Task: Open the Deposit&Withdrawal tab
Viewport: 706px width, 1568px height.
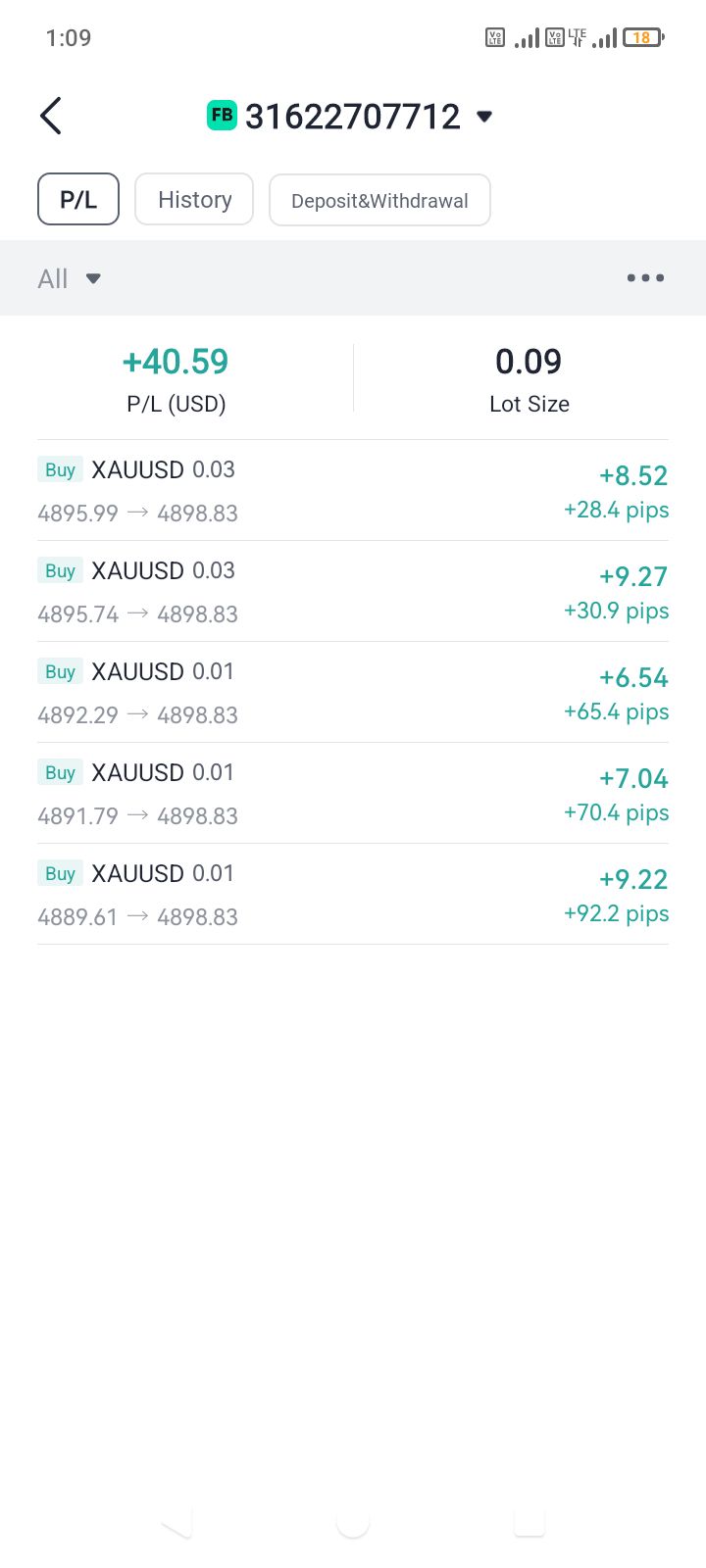Action: tap(379, 201)
